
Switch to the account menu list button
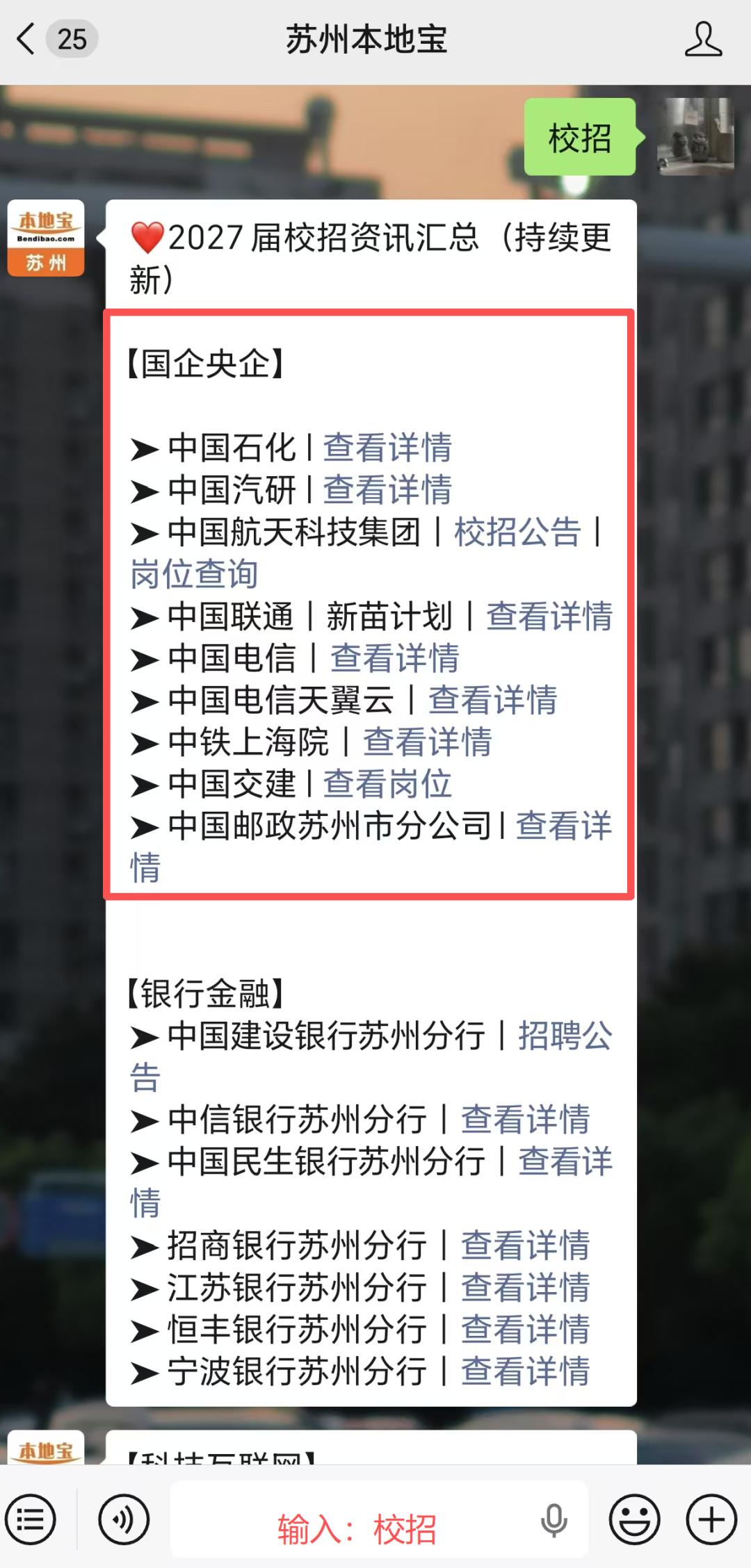pos(31,1519)
